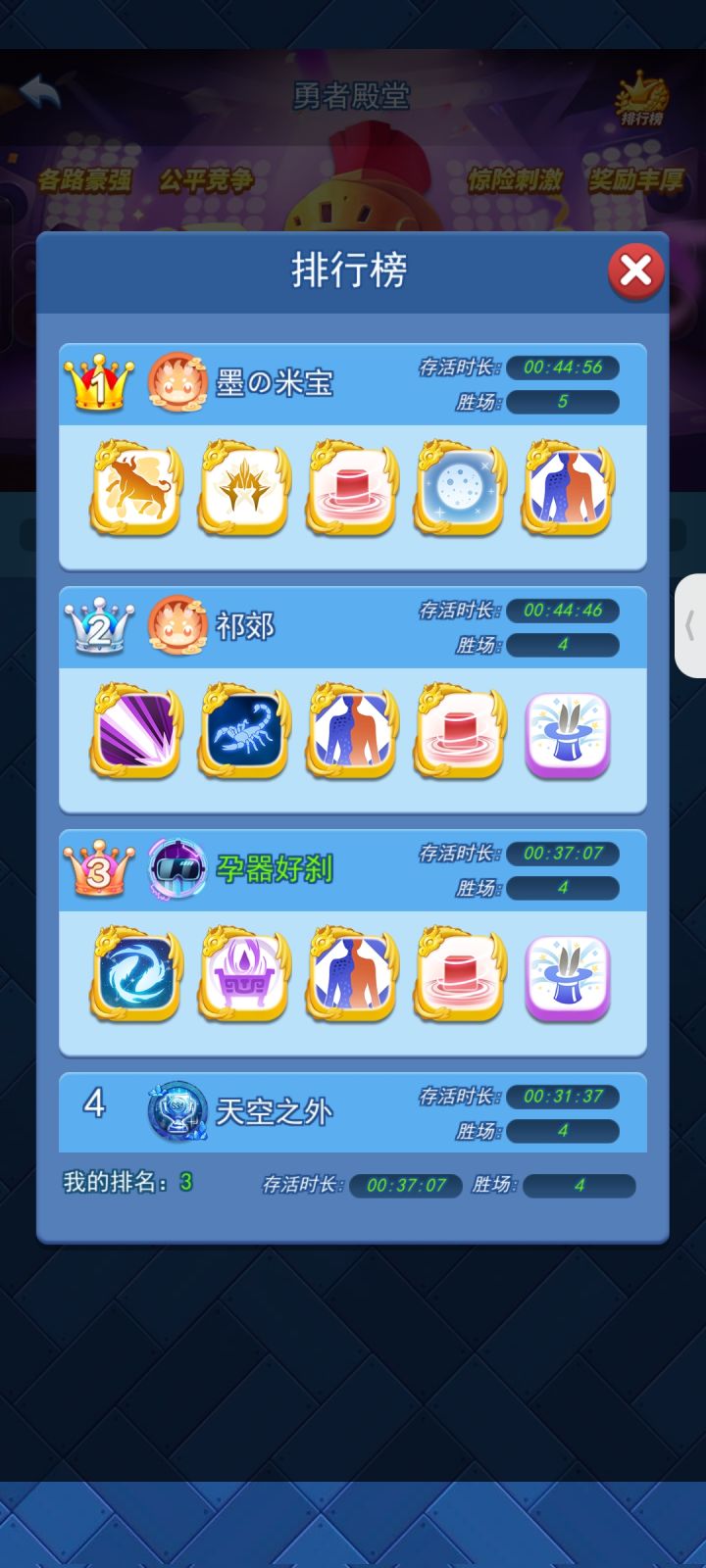View the purple flame altar skill icon

(x=244, y=974)
